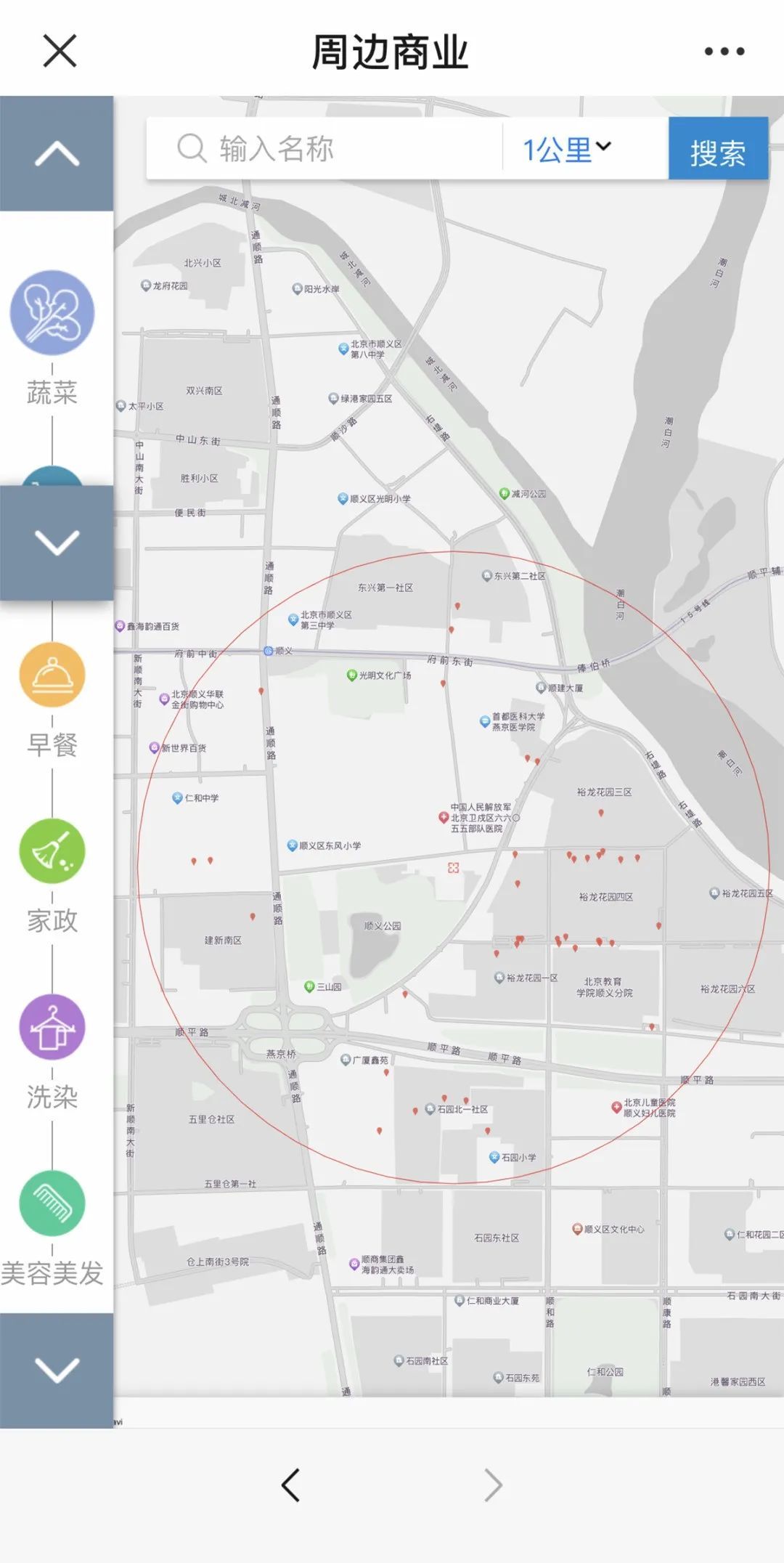This screenshot has width=784, height=1563.
Task: Select the 早餐 category
Action: [x=52, y=675]
